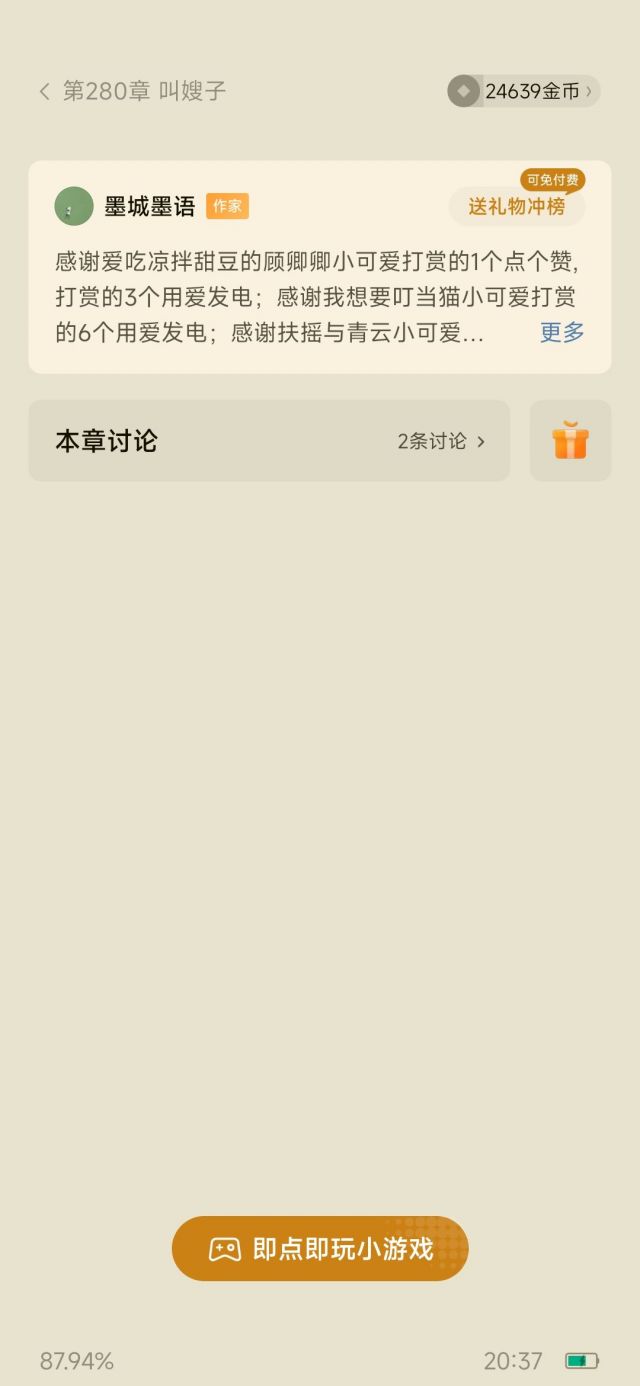Go back from chapter 280

click(44, 92)
